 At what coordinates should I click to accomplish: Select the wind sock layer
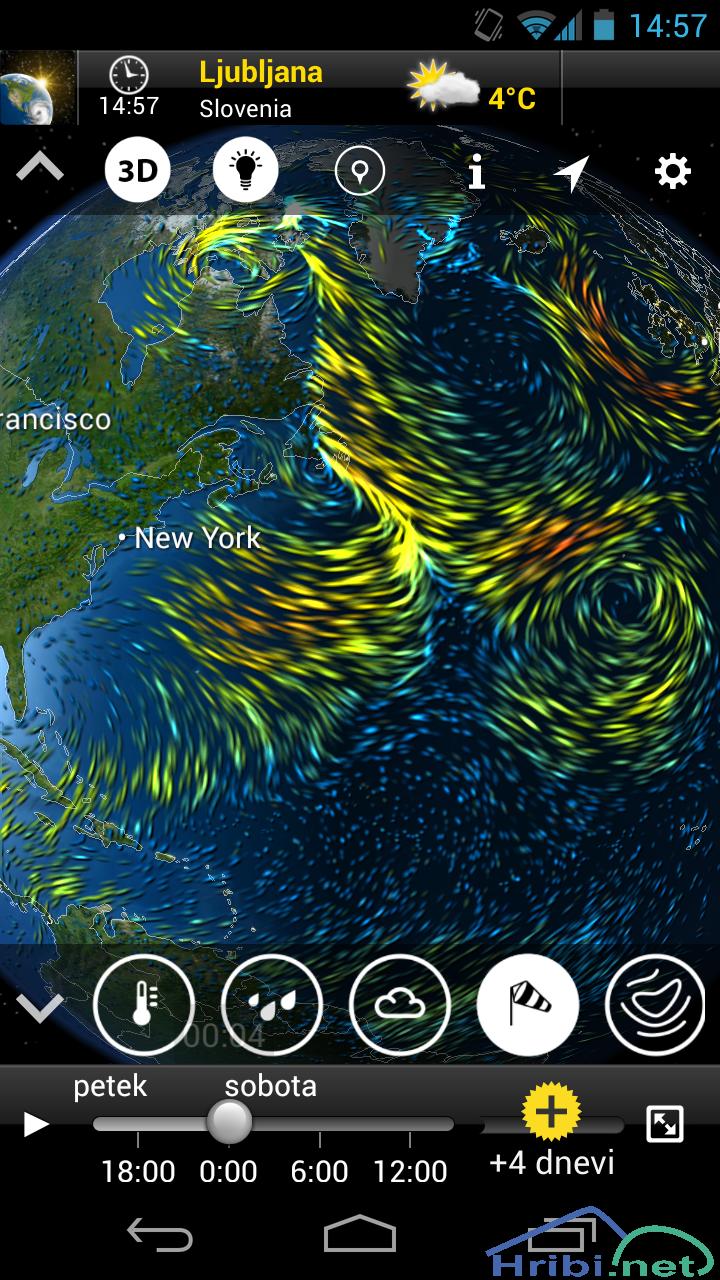(528, 1004)
